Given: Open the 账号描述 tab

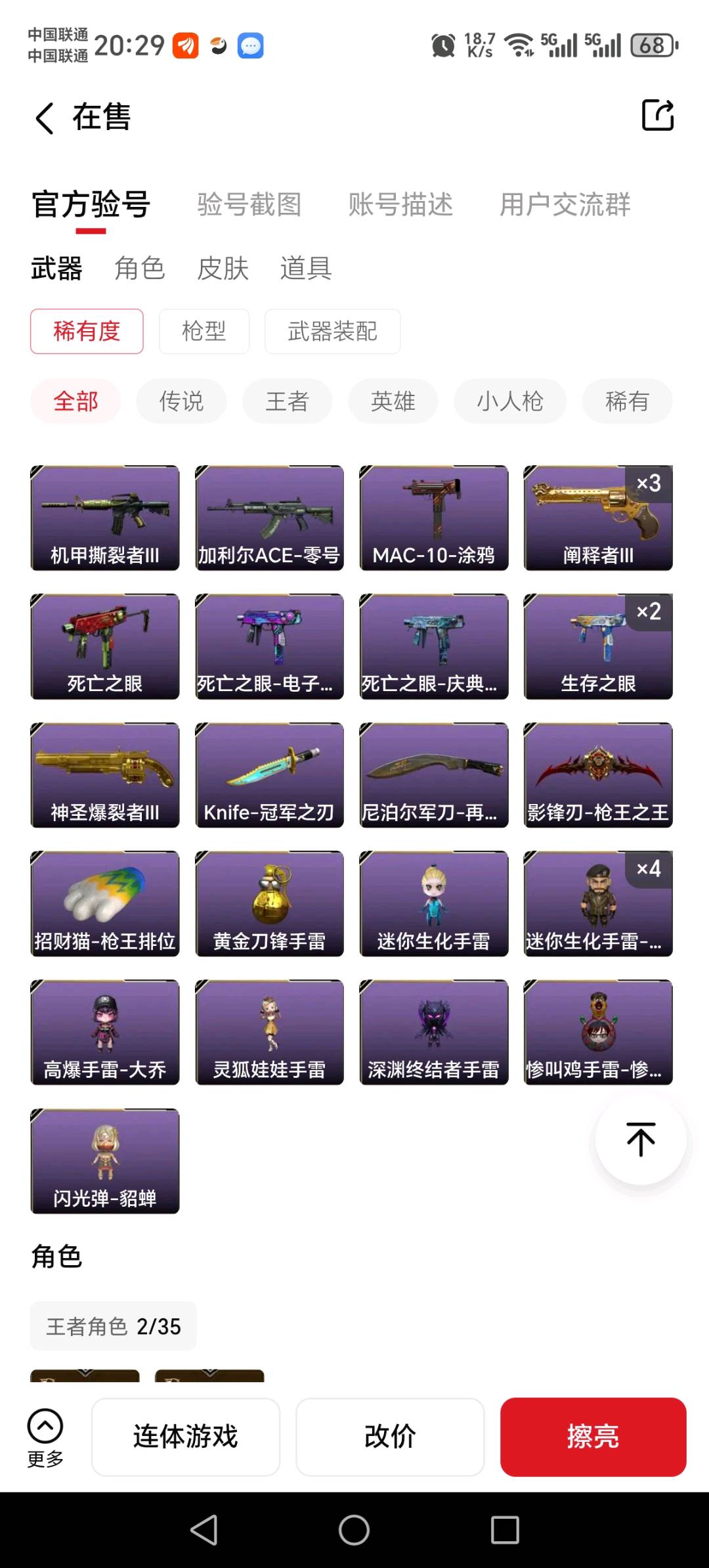Looking at the screenshot, I should click(x=400, y=204).
